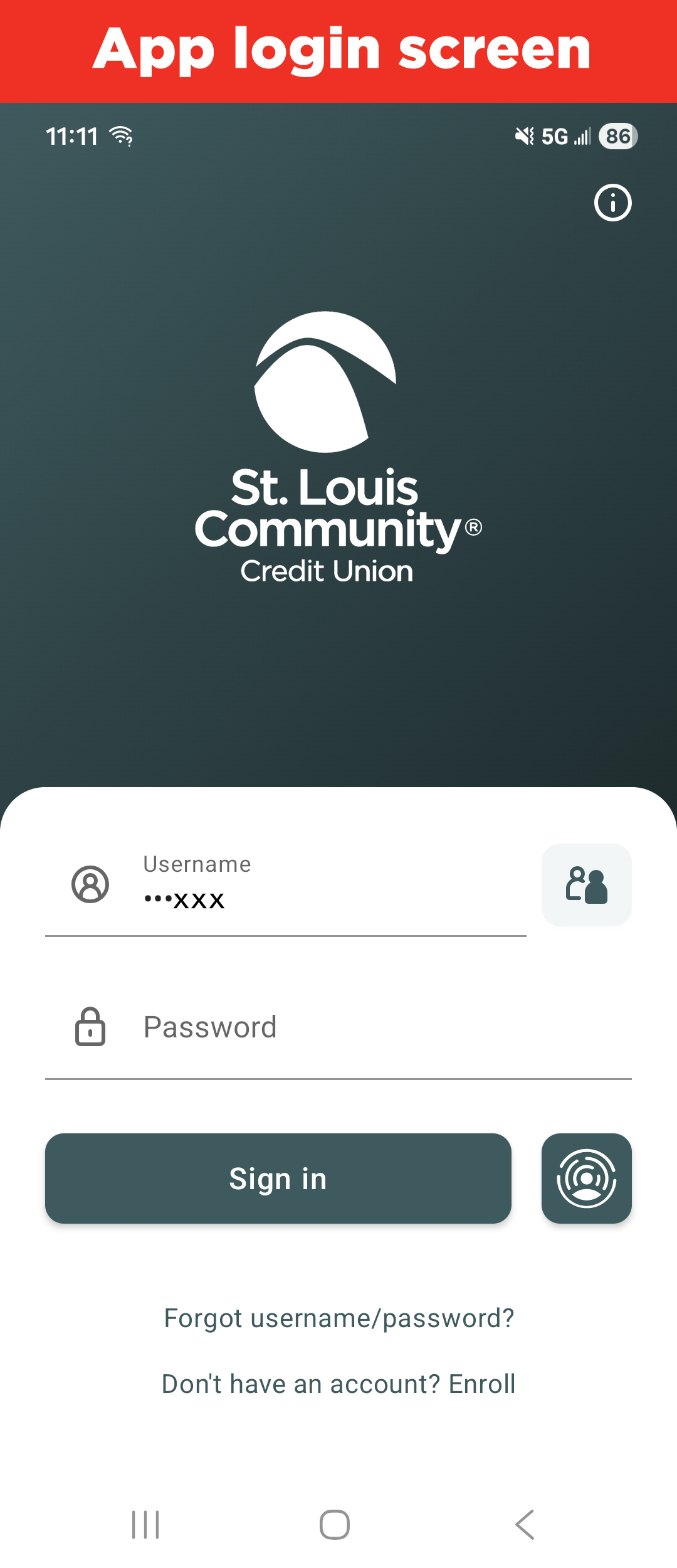Tap the cellular signal bars icon
Screen dimensions: 677x1568
pos(580,135)
